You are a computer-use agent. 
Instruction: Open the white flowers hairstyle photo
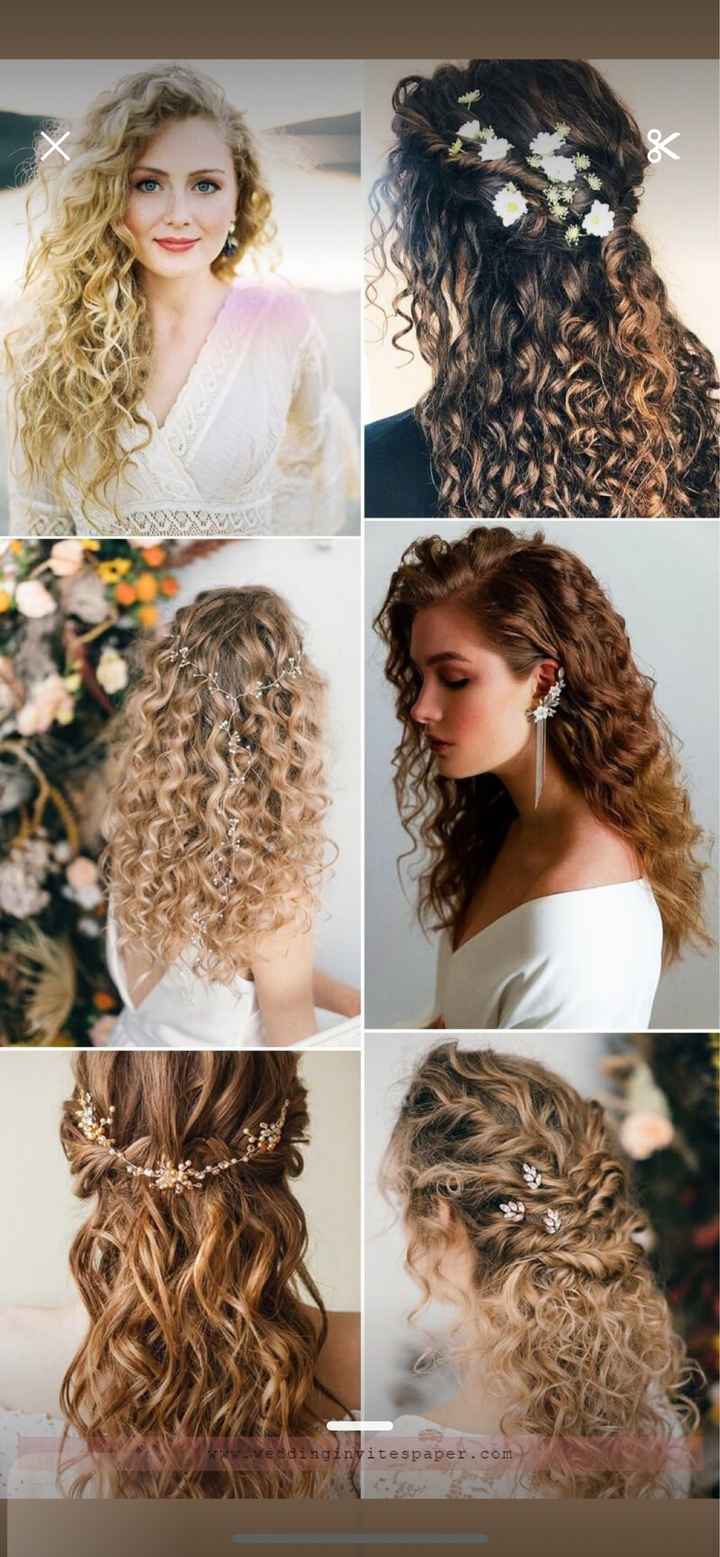[x=540, y=290]
